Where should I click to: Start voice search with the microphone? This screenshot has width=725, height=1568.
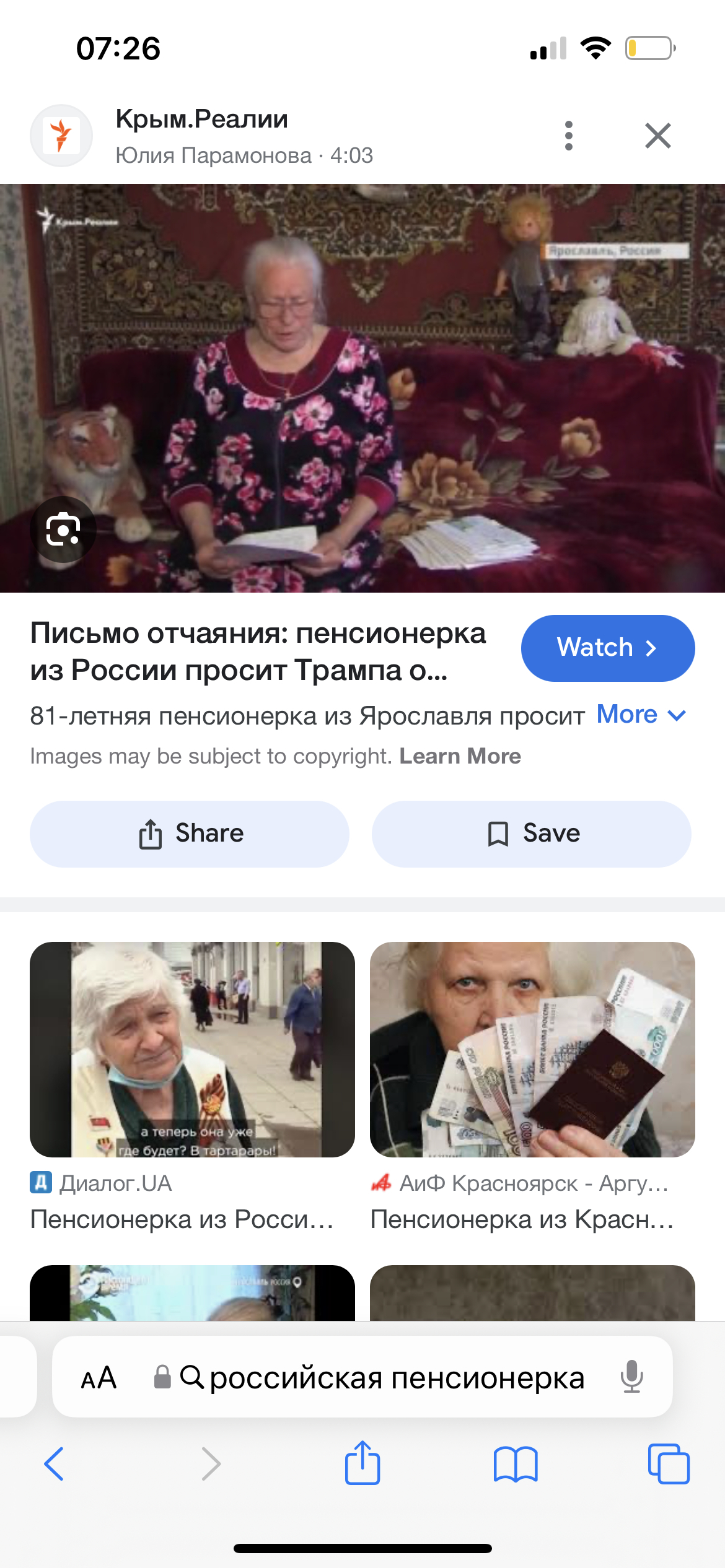click(631, 1378)
